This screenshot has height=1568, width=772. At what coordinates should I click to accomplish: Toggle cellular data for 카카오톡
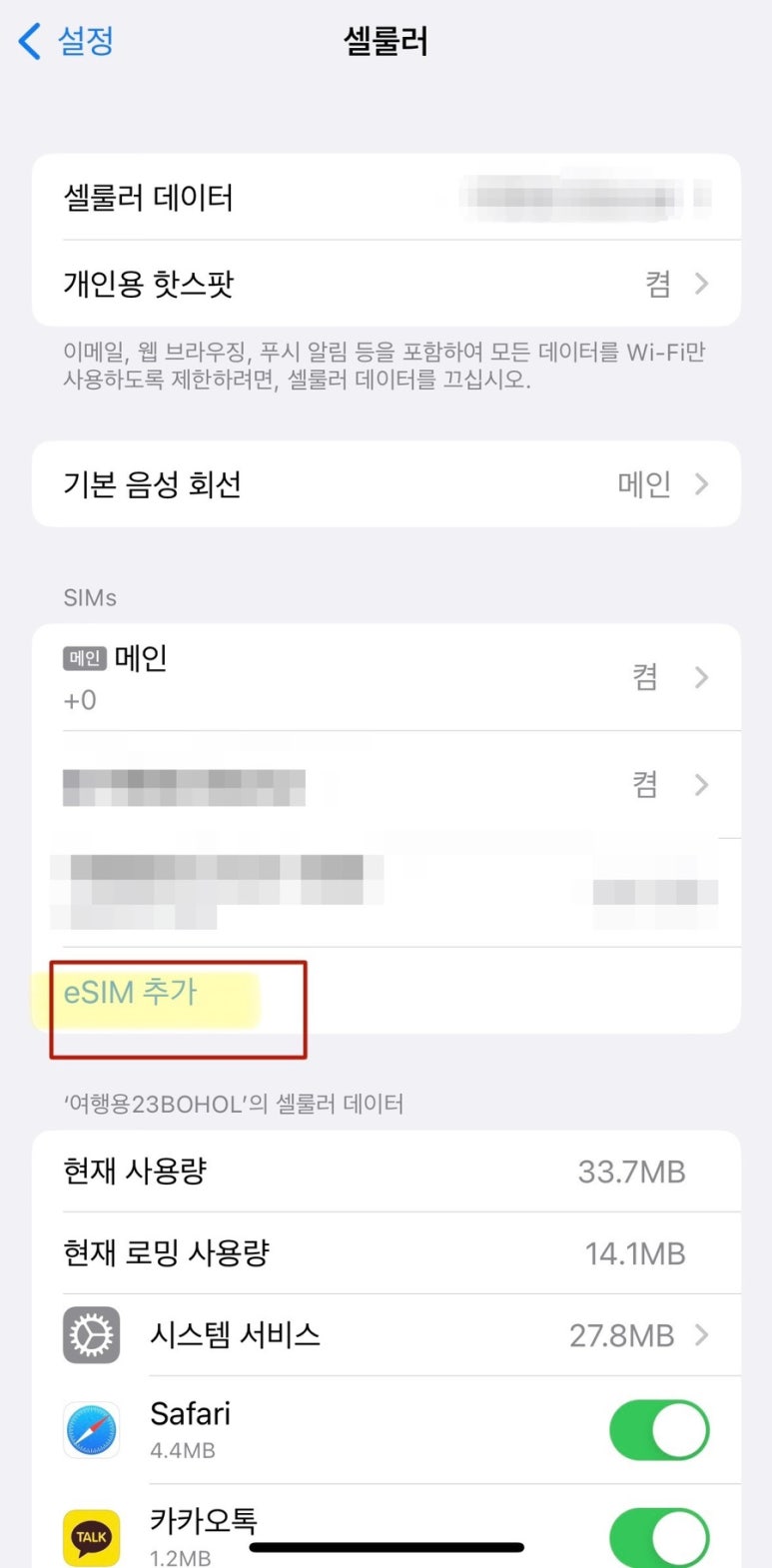[x=659, y=1536]
